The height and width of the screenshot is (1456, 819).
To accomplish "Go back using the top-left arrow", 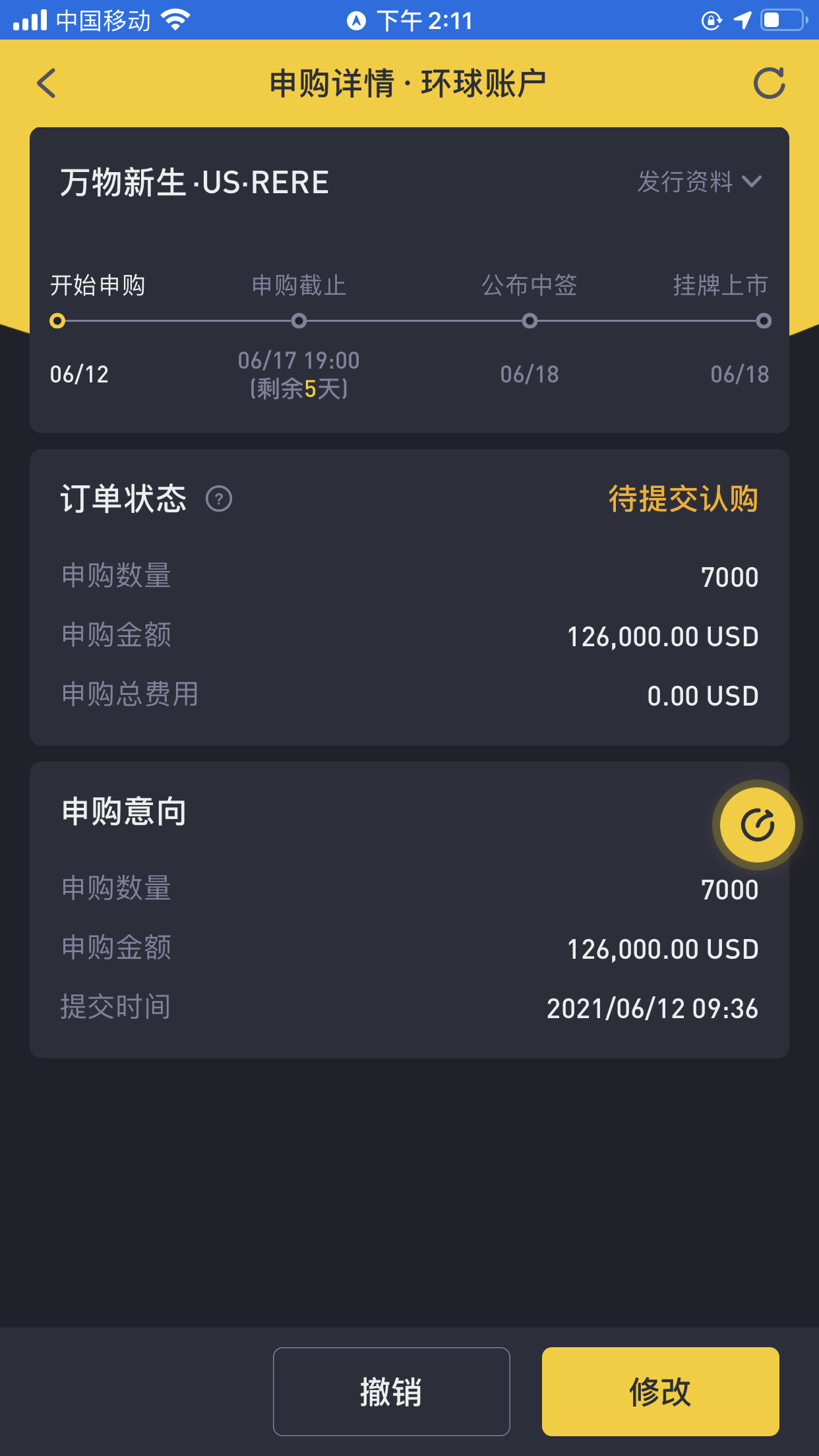I will pyautogui.click(x=46, y=83).
